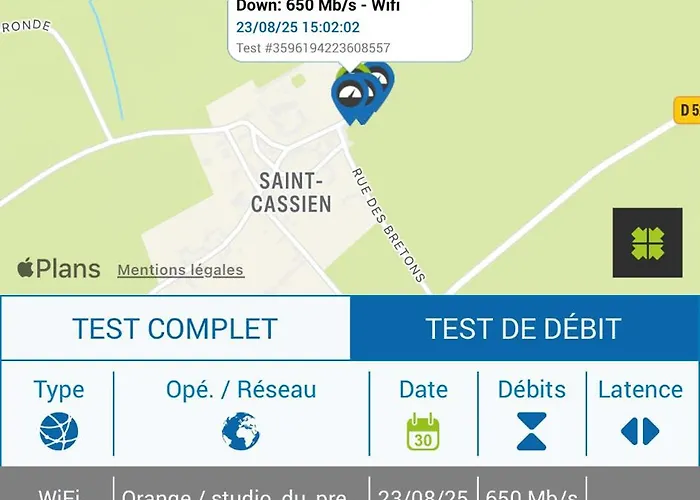
Task: Switch to the Test Complet tab
Action: point(175,328)
